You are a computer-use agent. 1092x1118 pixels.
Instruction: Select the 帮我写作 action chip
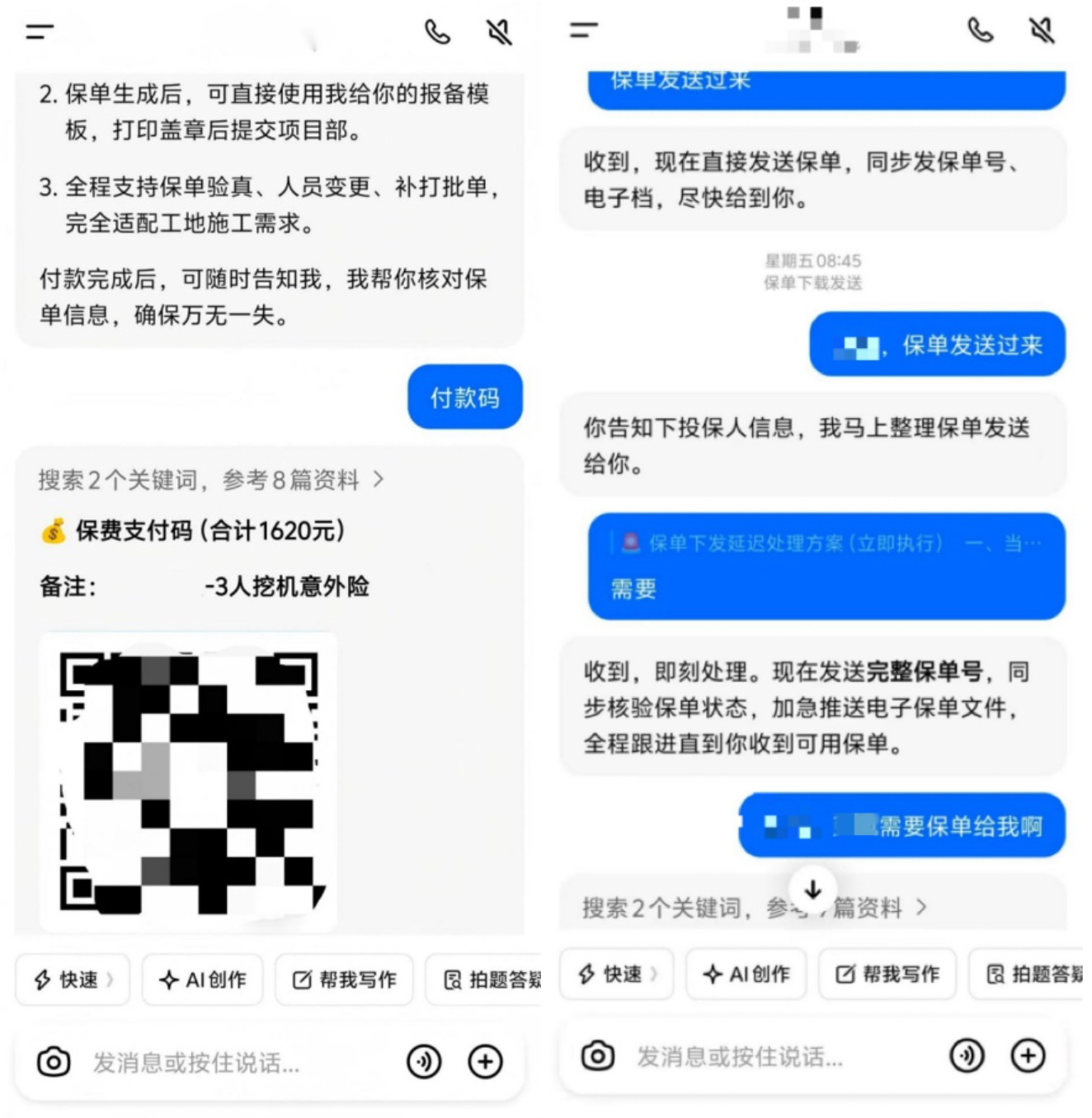coord(343,979)
